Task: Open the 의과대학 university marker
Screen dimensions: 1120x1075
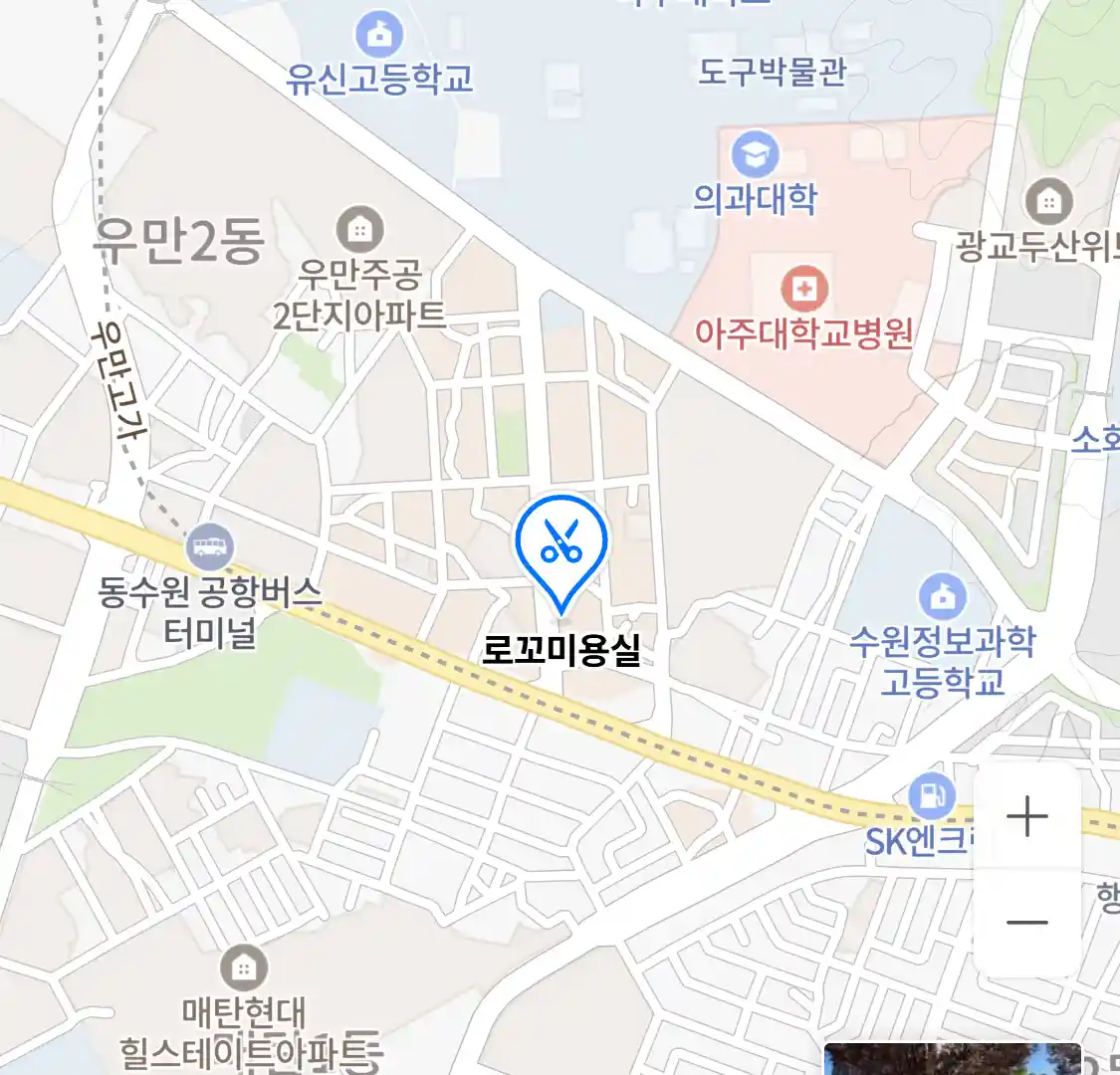Action: (756, 154)
